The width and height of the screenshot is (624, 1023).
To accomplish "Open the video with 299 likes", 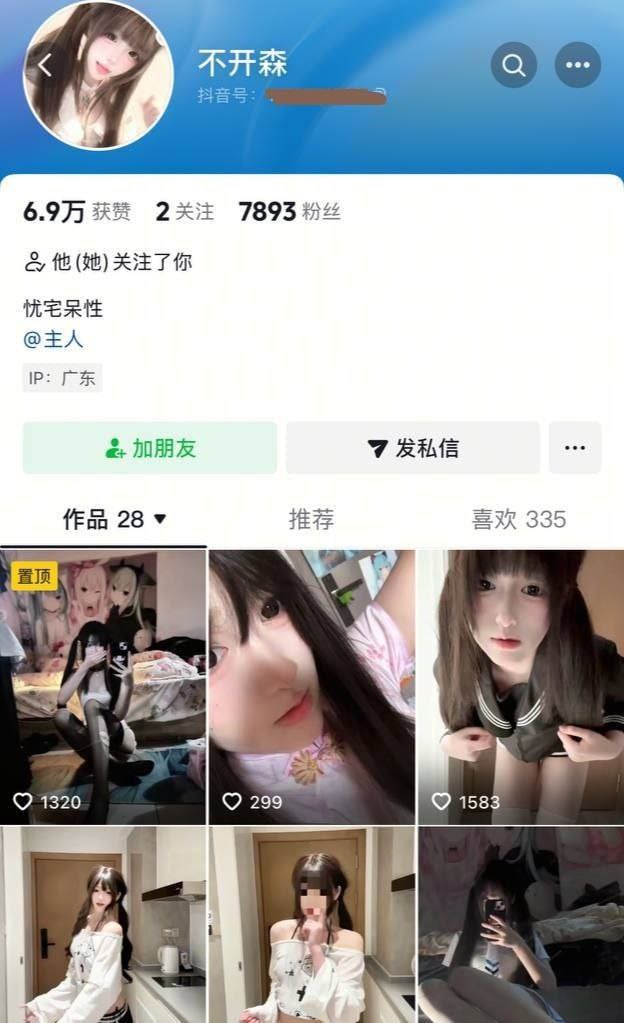I will (311, 686).
